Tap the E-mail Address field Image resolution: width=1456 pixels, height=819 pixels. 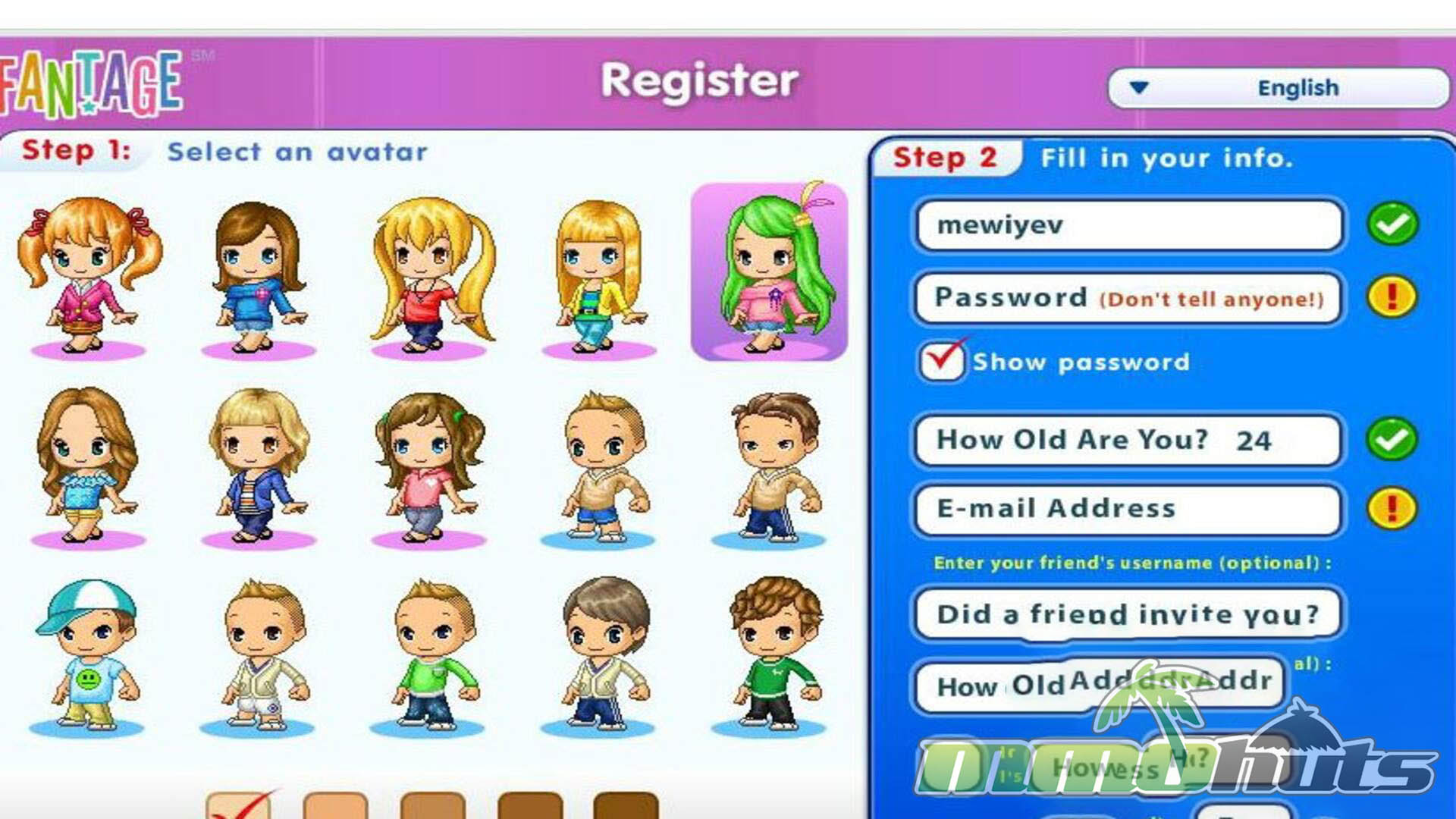(1128, 508)
